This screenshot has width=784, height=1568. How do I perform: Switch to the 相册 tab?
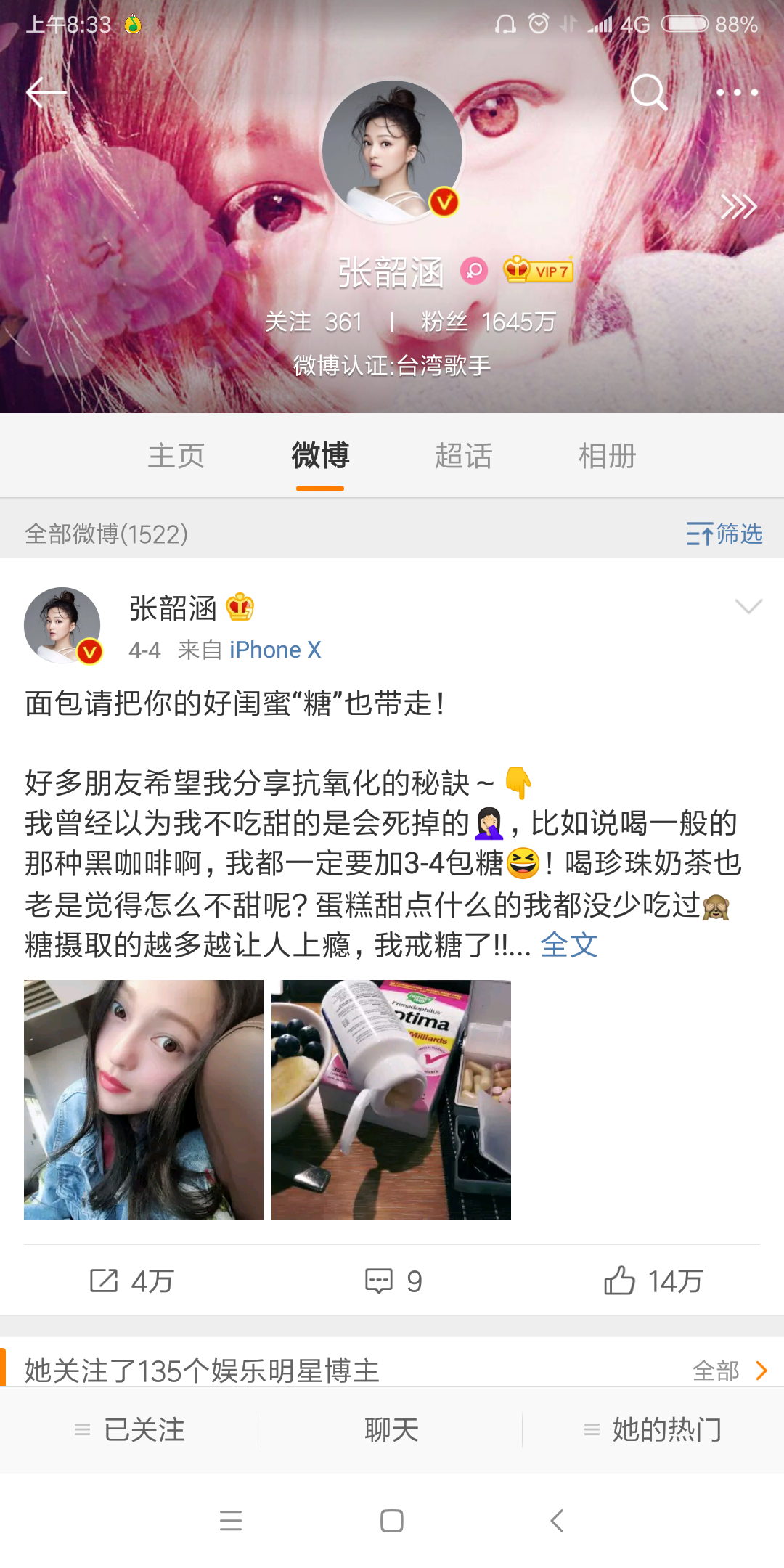point(607,457)
